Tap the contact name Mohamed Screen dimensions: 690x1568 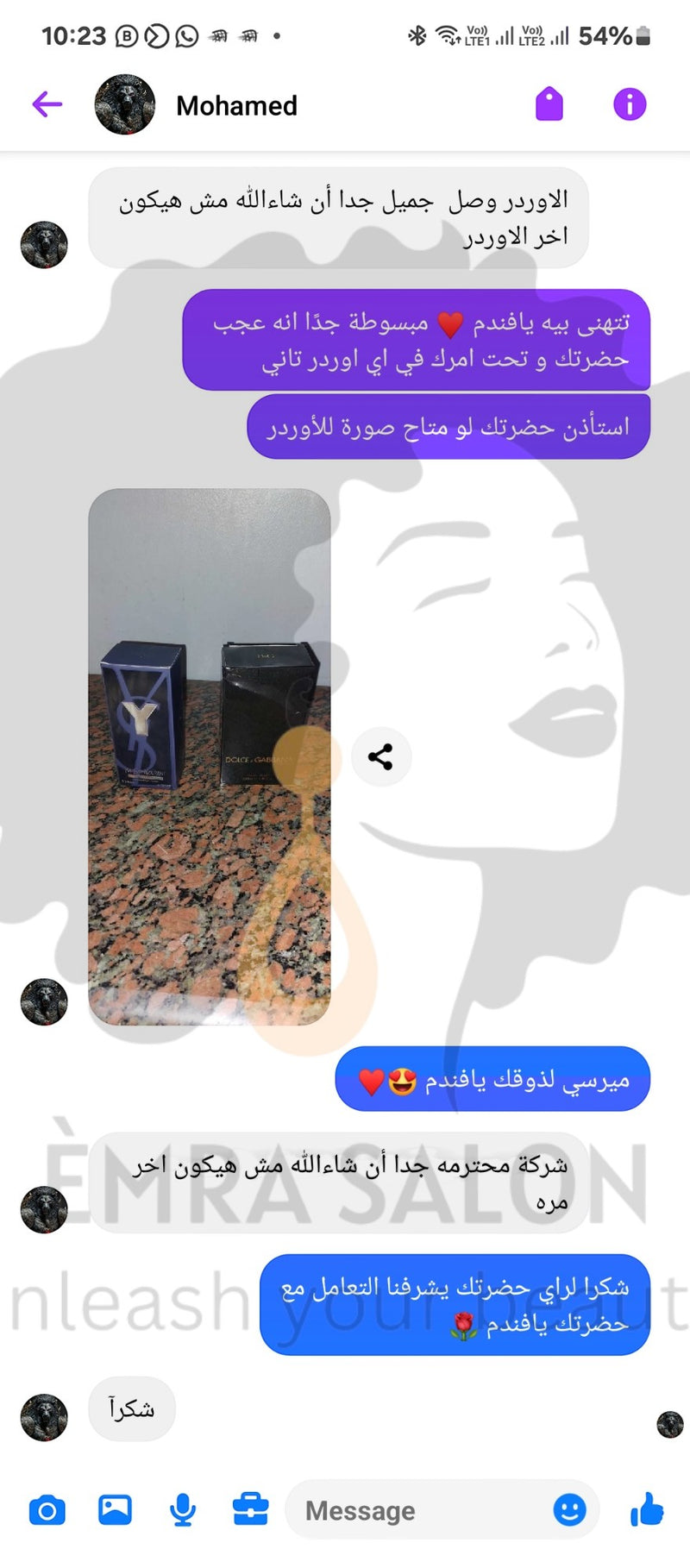pos(236,105)
